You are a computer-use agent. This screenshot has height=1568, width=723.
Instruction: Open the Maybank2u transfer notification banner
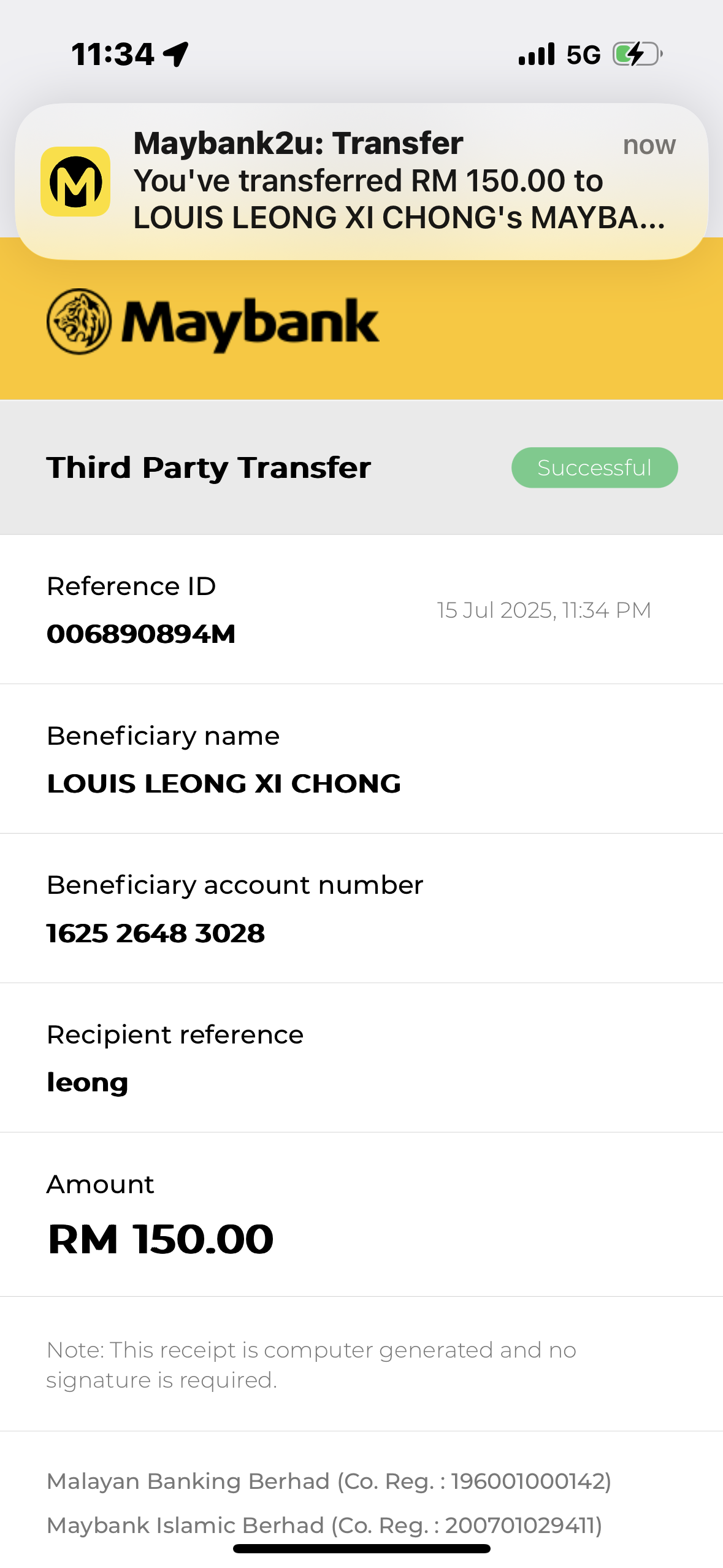[362, 181]
